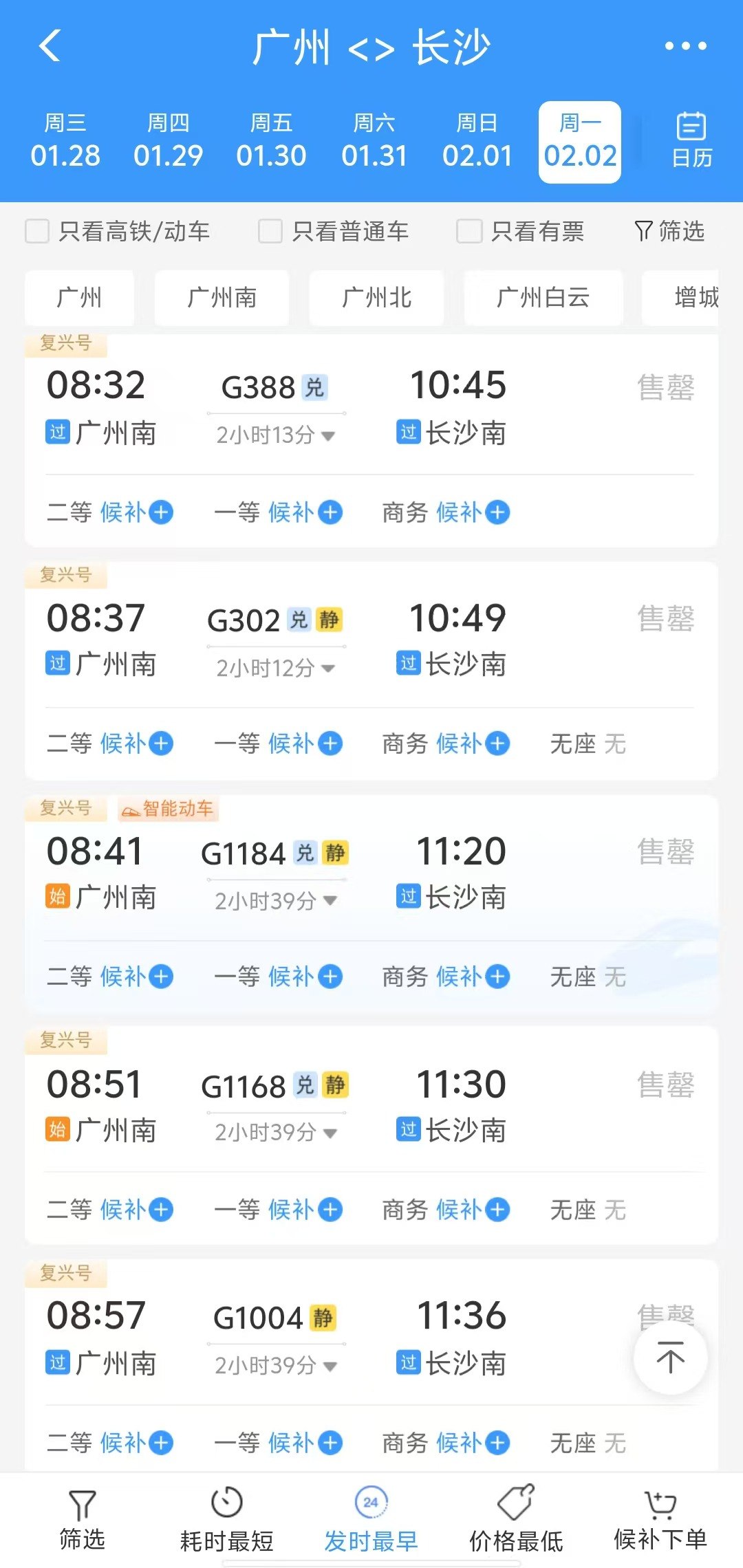Open the 日历 calendar picker
This screenshot has width=743, height=1568.
click(x=691, y=141)
